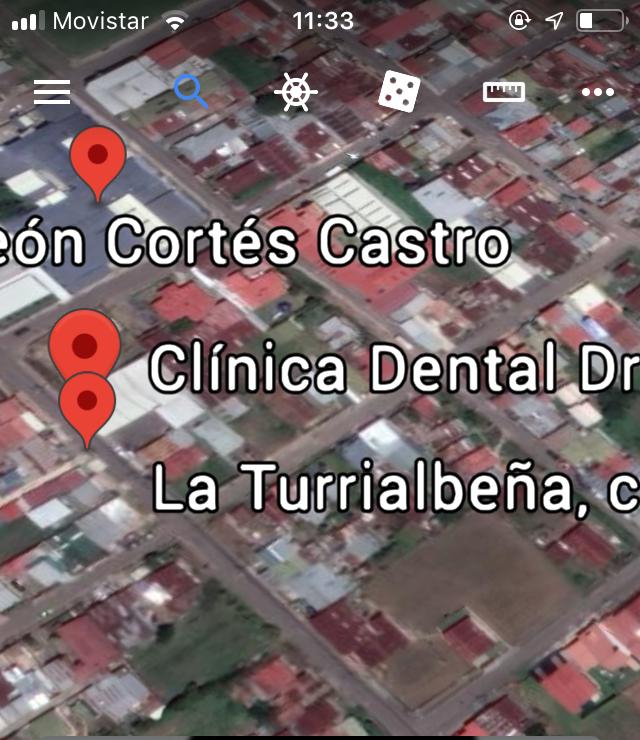Screen dimensions: 640x740
Task: Open the search tool
Action: (191, 92)
